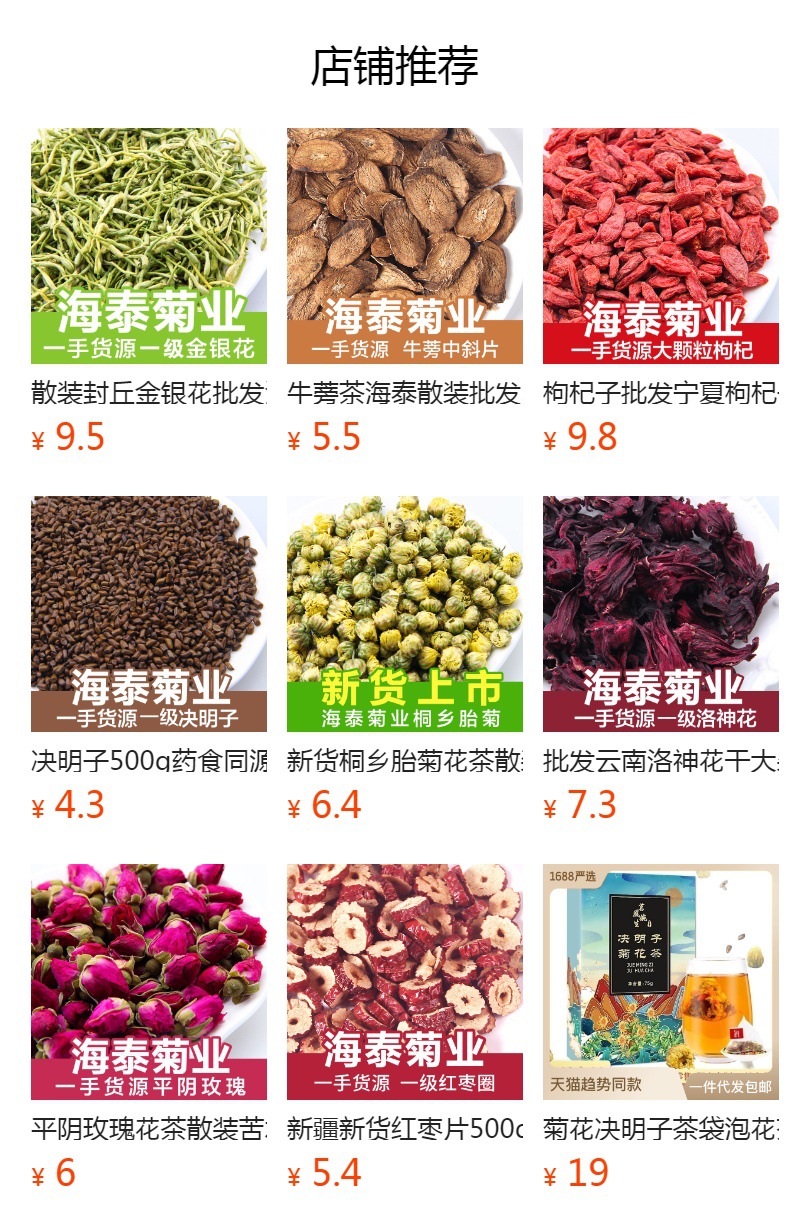
Task: Open the 批发云南洛神花干 item
Action: point(660,614)
